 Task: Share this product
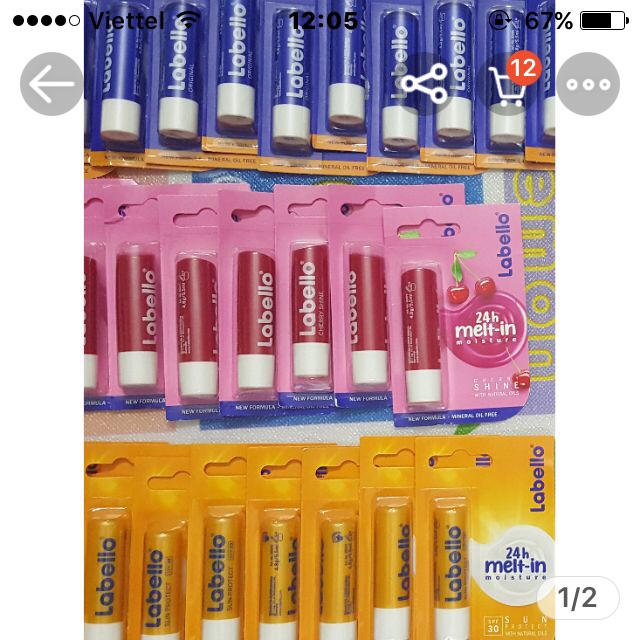coord(424,84)
